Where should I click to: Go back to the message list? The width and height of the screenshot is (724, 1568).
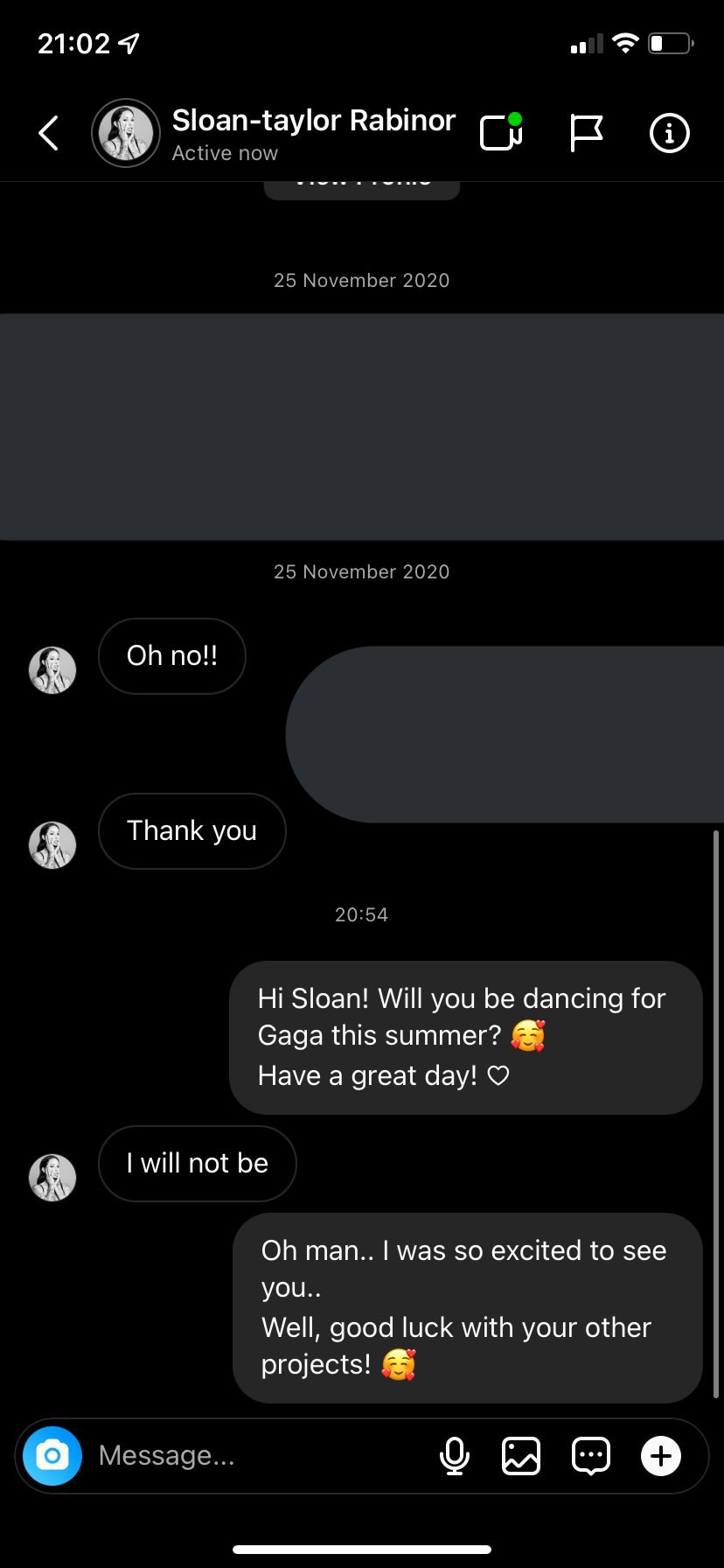(50, 133)
